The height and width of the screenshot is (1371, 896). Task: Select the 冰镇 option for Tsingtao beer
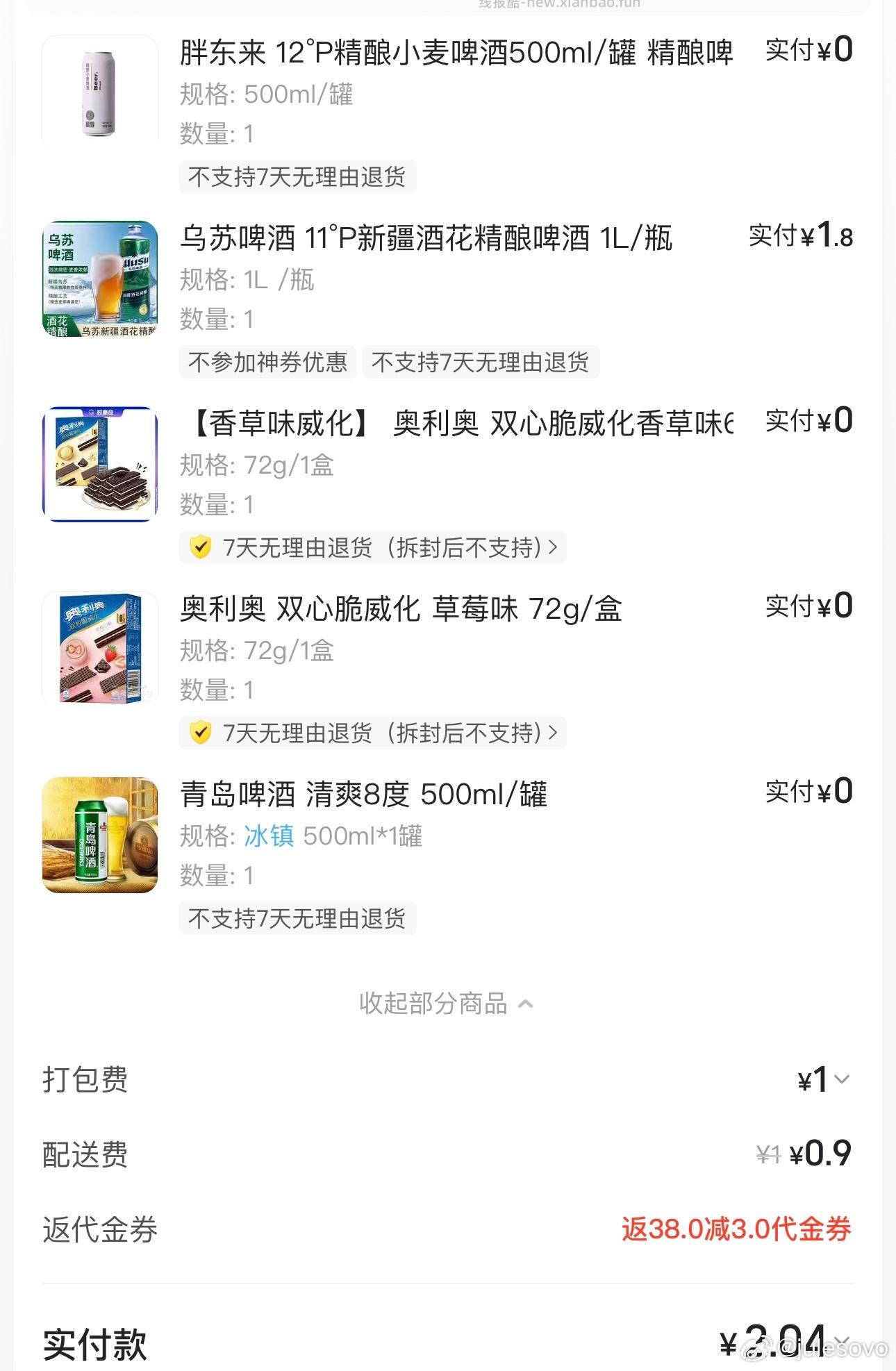coord(267,838)
